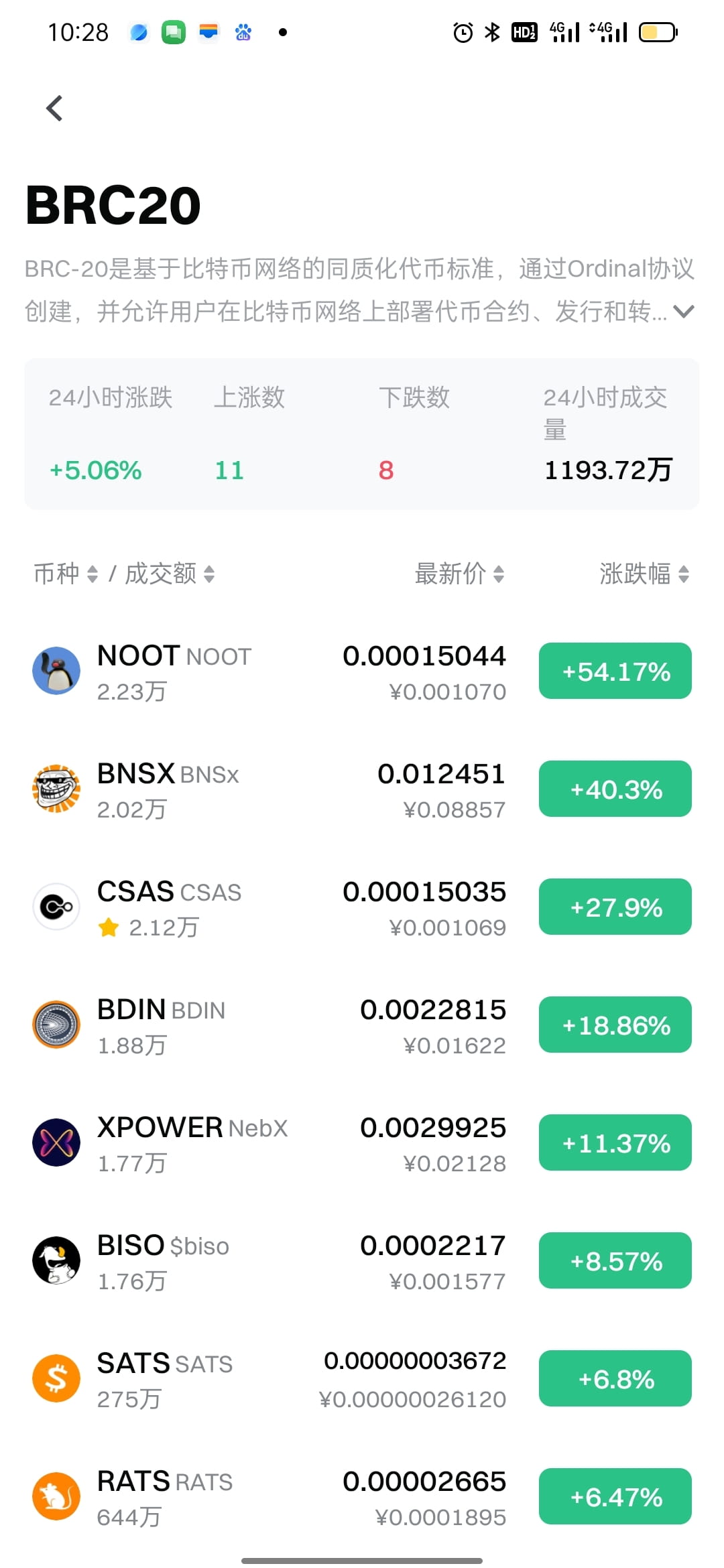Tap the NOOT penguin coin icon
Viewport: 724px width, 1568px height.
click(56, 670)
